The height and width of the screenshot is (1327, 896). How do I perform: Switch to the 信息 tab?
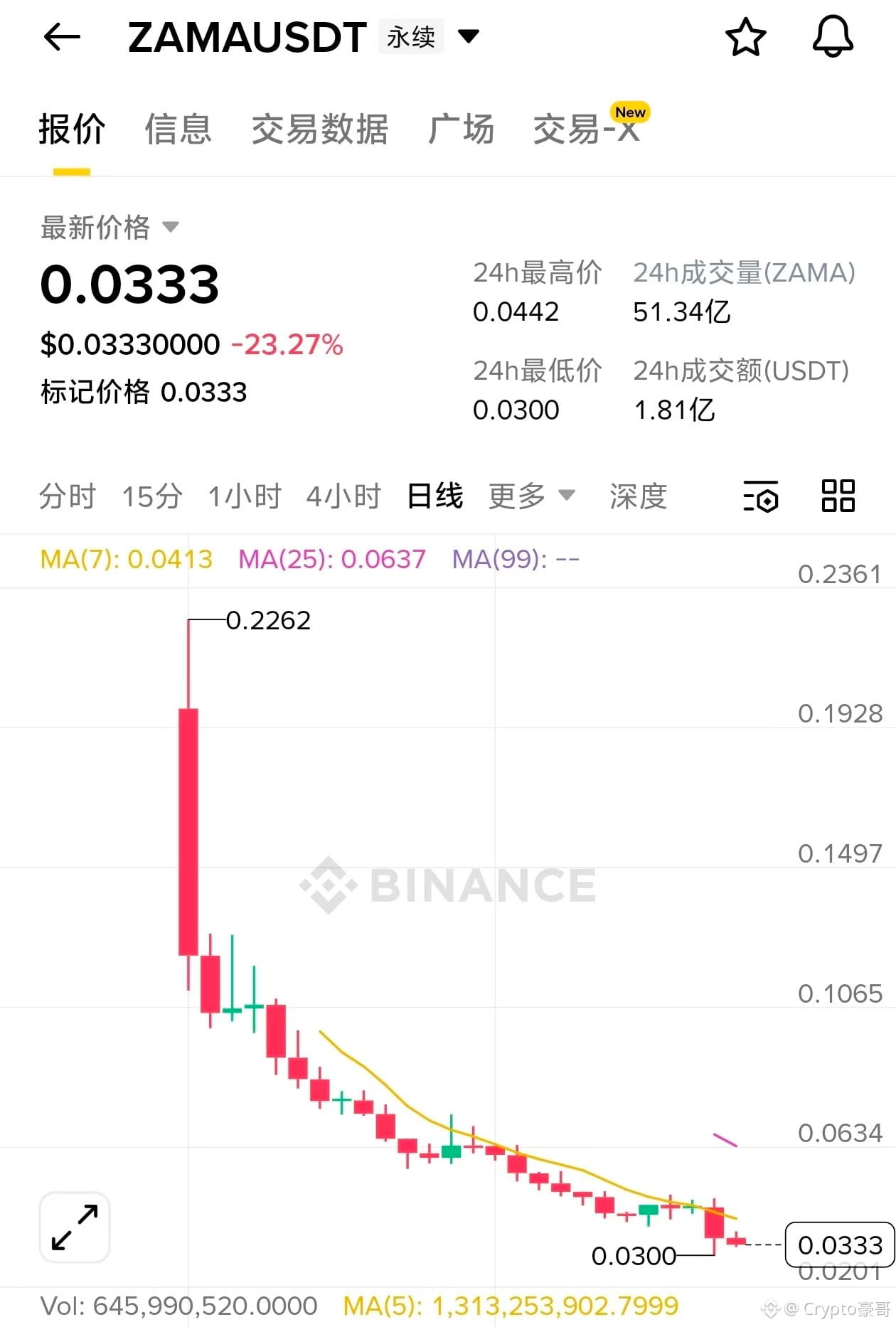(x=178, y=130)
